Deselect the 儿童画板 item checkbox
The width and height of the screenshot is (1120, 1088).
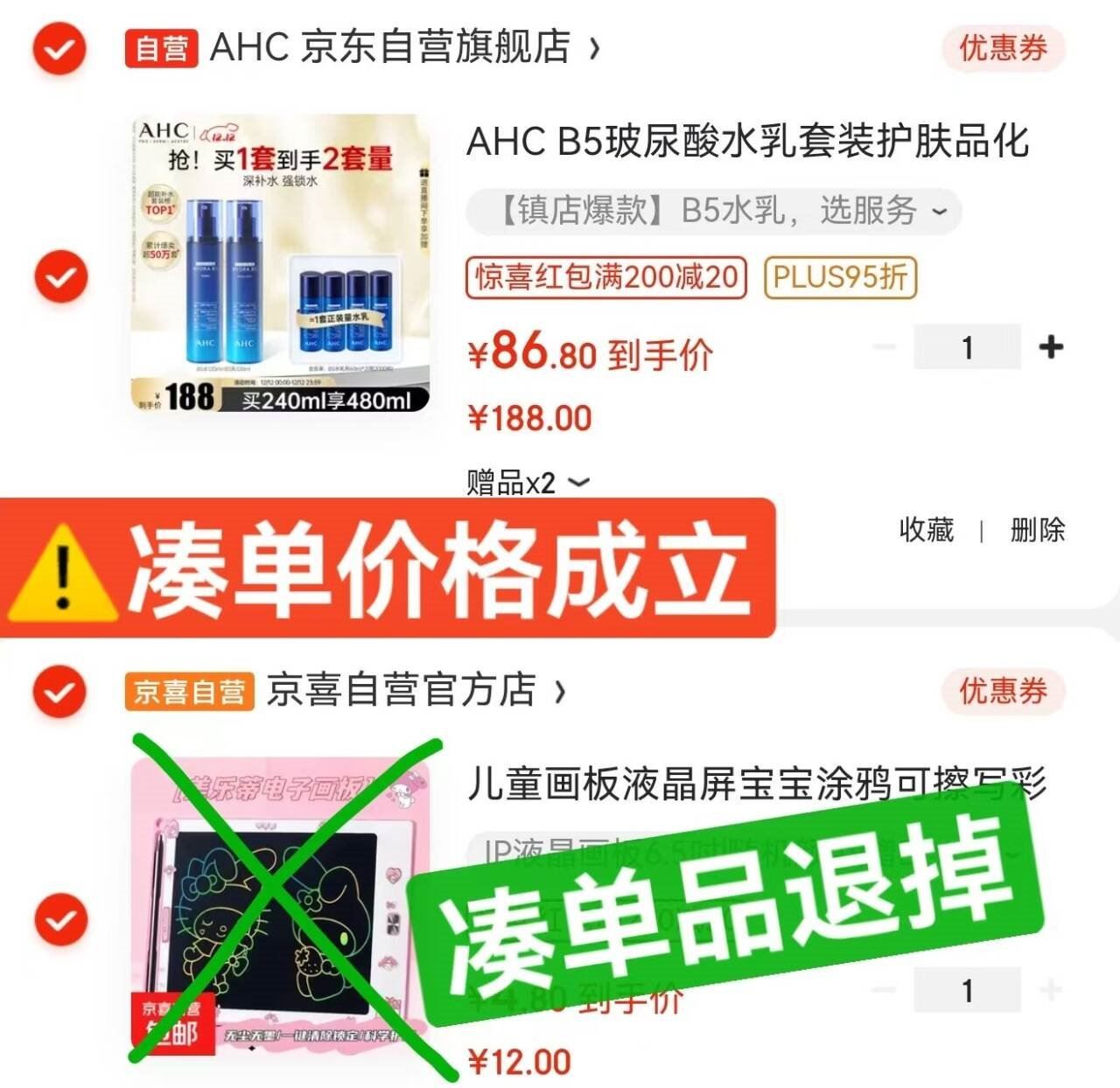pyautogui.click(x=60, y=920)
